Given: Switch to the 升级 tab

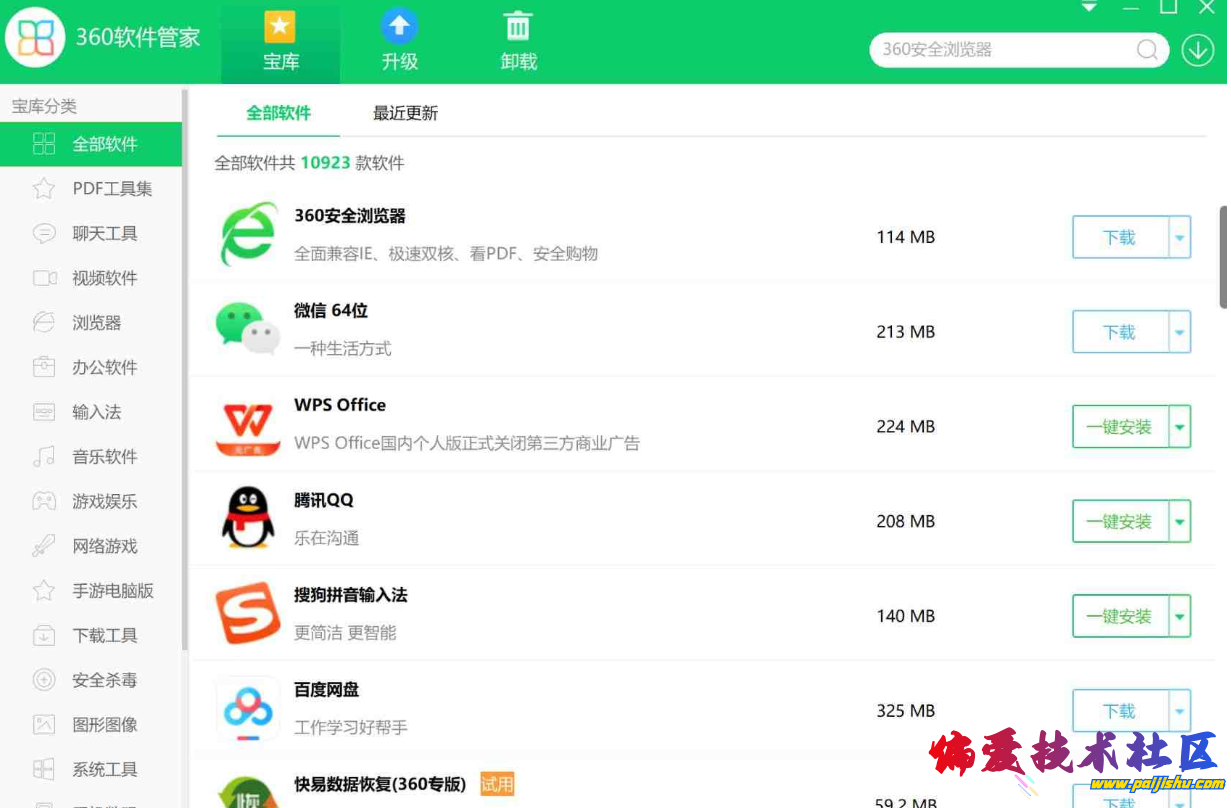Looking at the screenshot, I should tap(399, 42).
